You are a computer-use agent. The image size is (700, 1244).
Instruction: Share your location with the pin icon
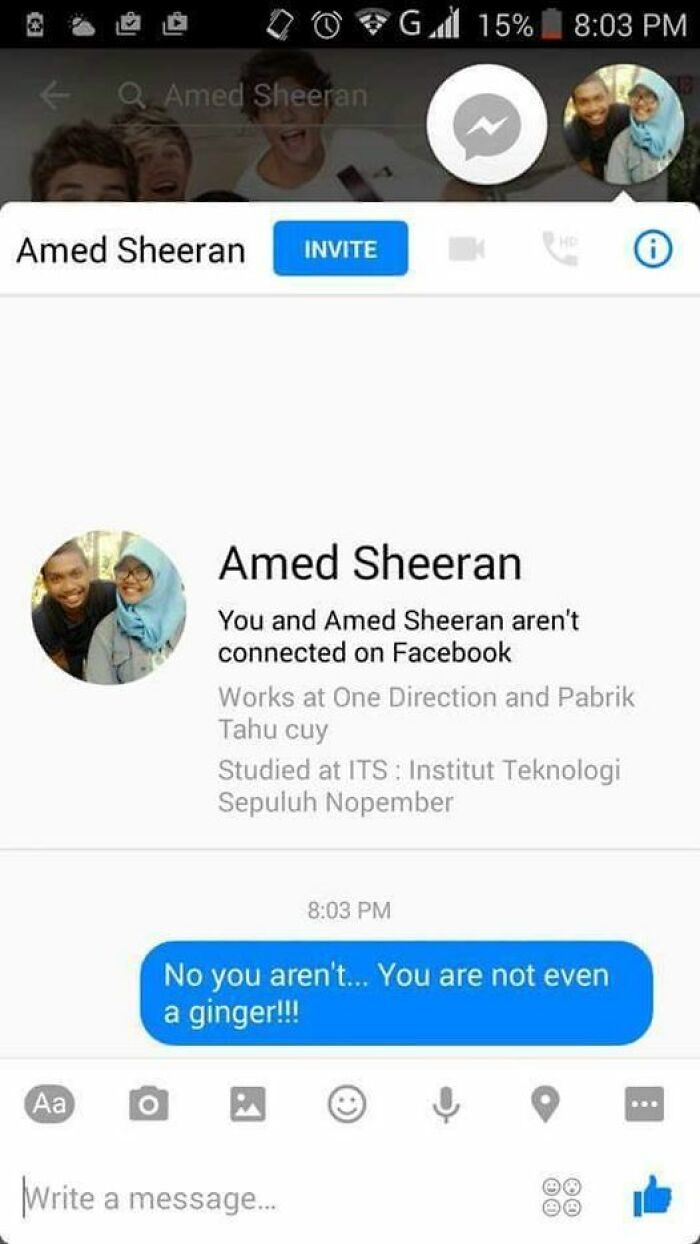pos(545,1104)
